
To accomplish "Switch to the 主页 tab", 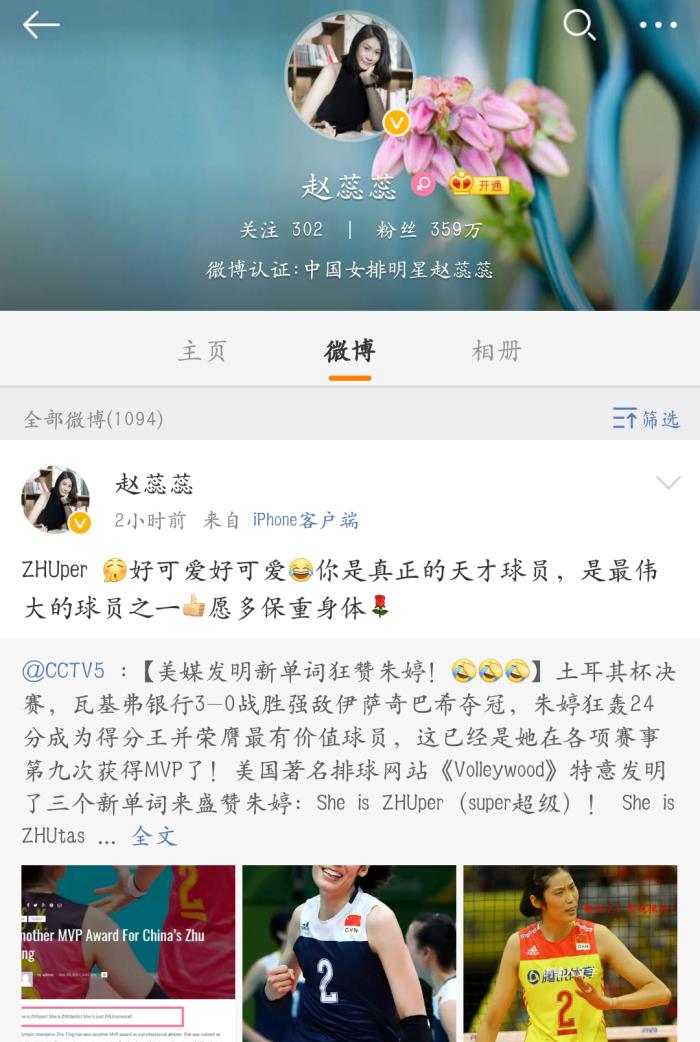I will pos(203,351).
